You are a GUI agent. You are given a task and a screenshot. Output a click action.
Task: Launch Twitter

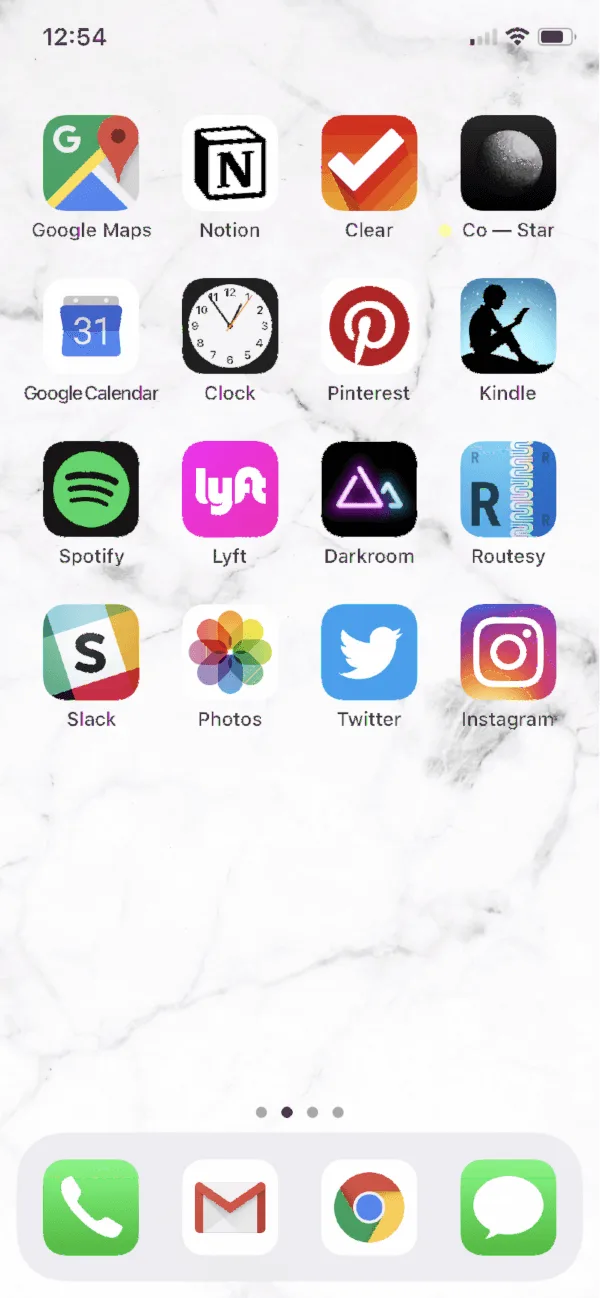(369, 652)
